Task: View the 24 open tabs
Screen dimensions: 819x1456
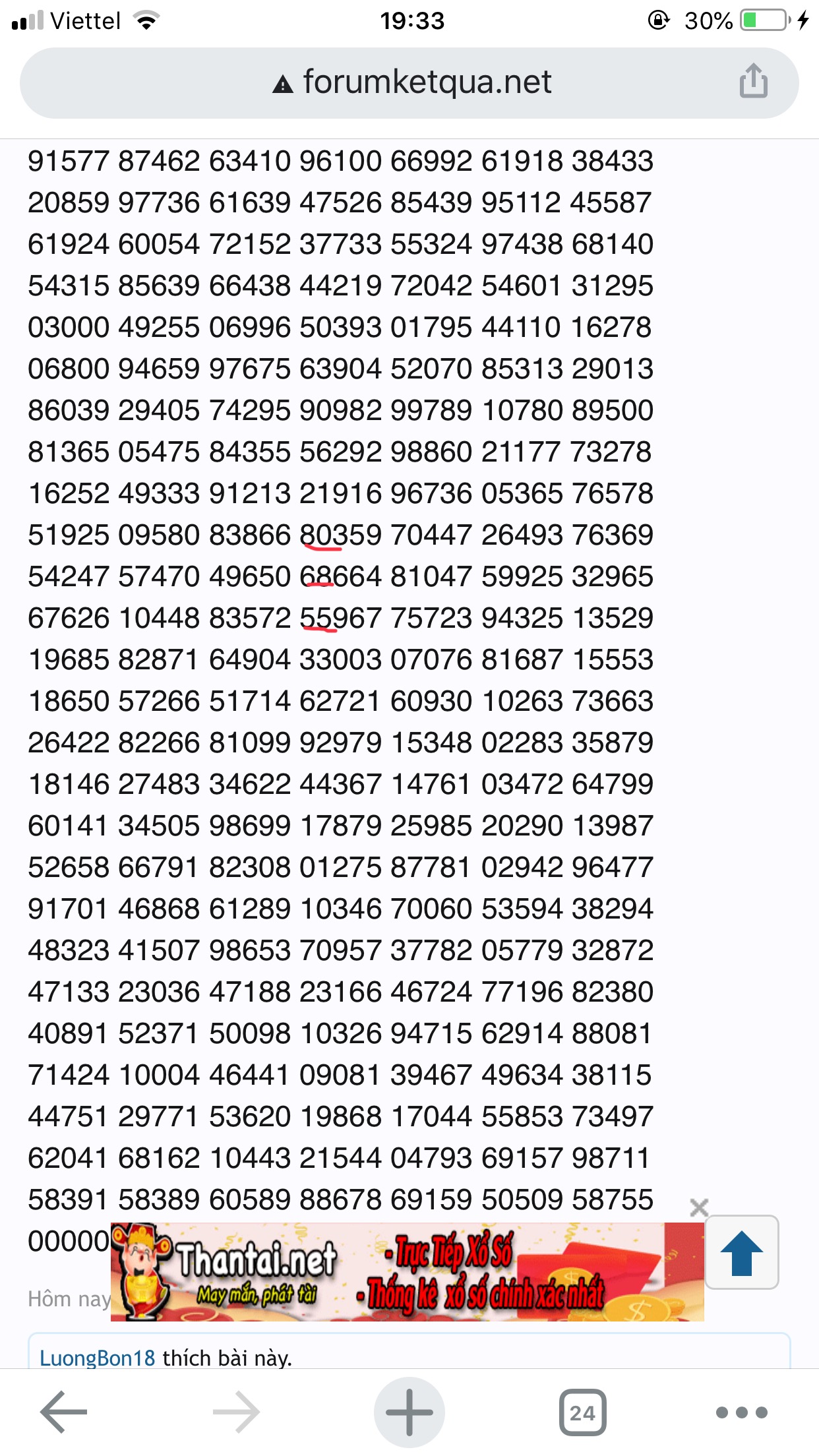Action: point(582,1412)
